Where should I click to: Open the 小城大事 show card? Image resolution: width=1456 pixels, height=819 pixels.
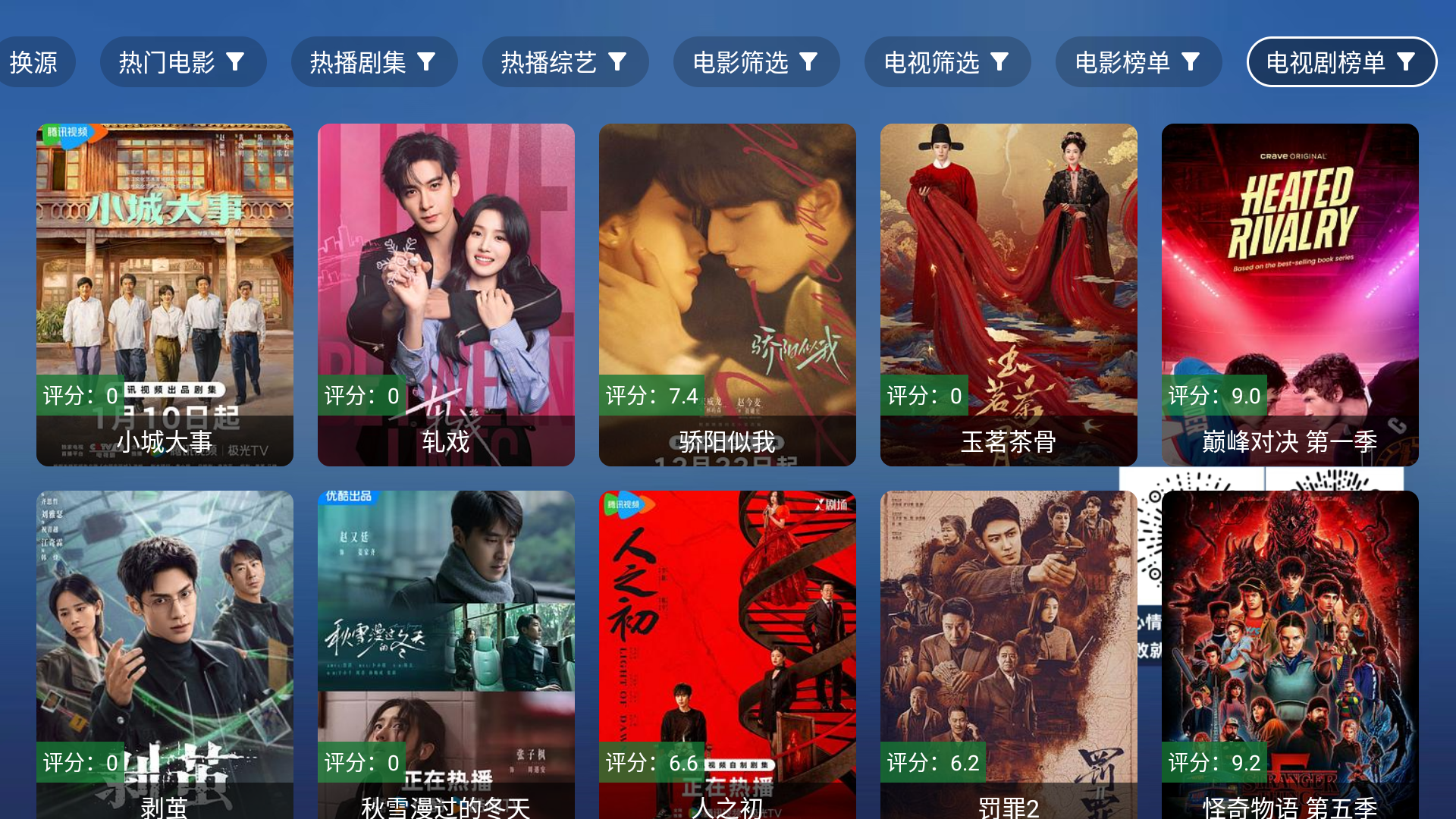point(165,294)
